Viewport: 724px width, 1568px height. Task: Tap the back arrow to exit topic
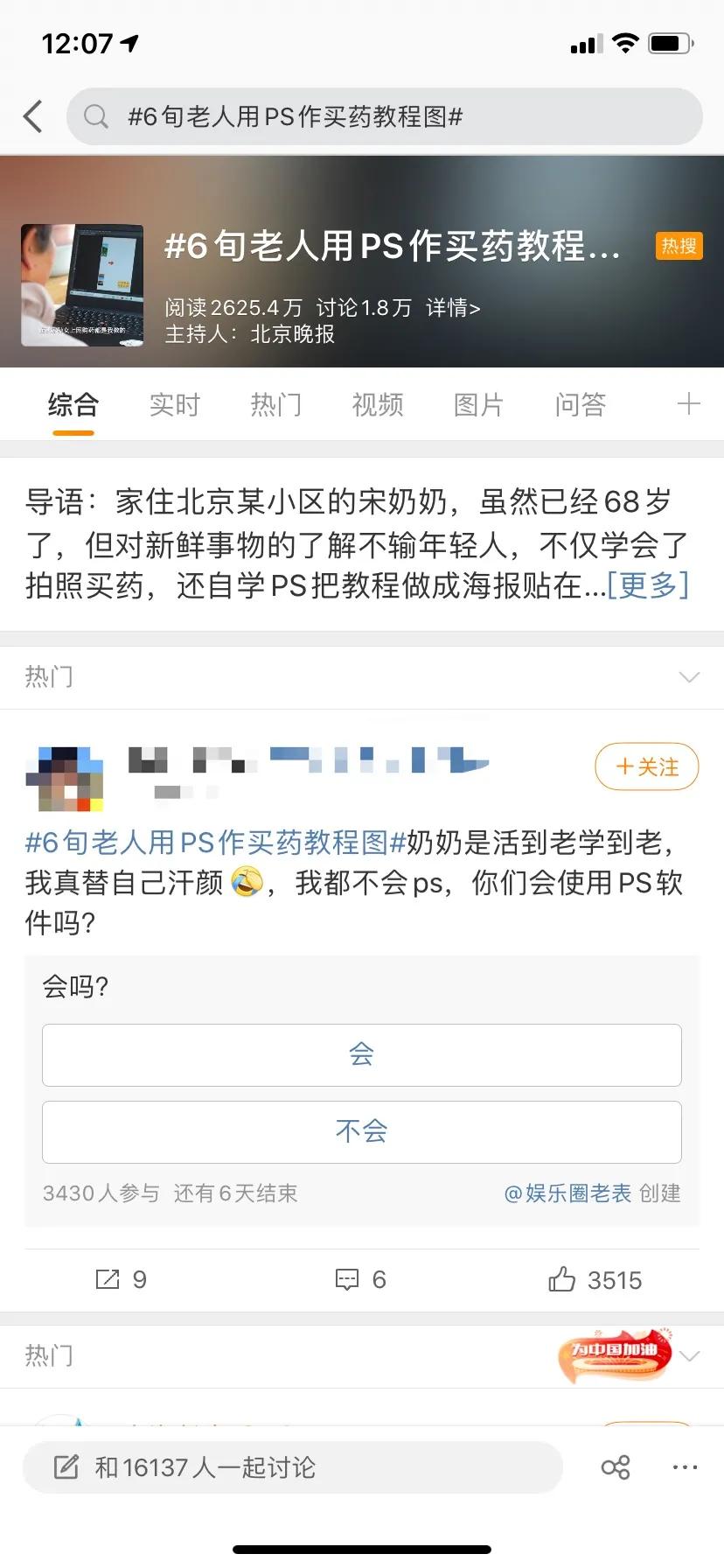pos(33,115)
